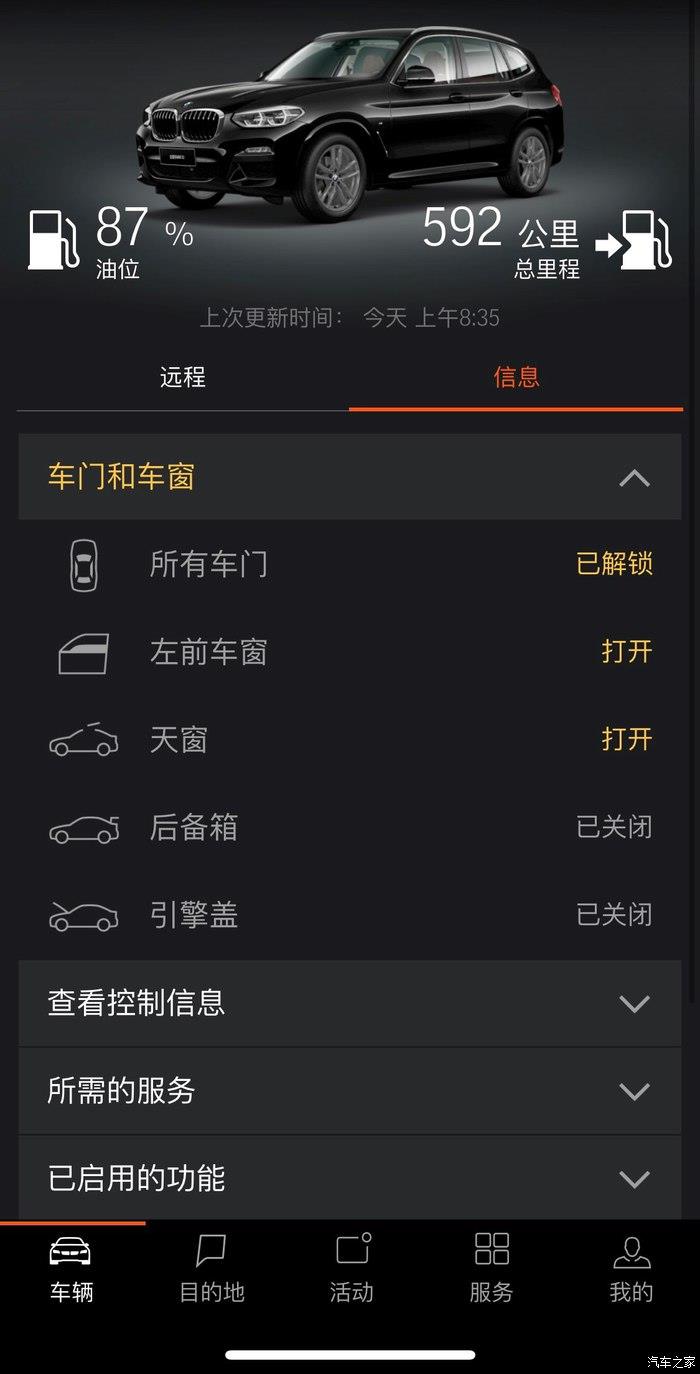Expand the 查看控制信息 section
700x1374 pixels.
point(350,1003)
